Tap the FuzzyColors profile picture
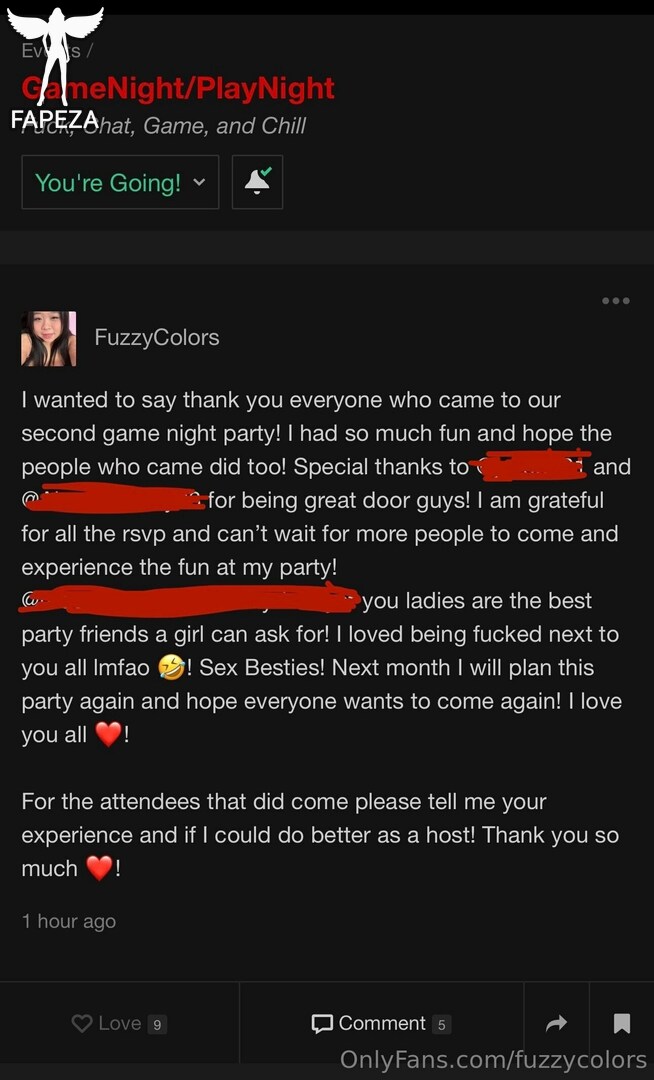 (48, 338)
